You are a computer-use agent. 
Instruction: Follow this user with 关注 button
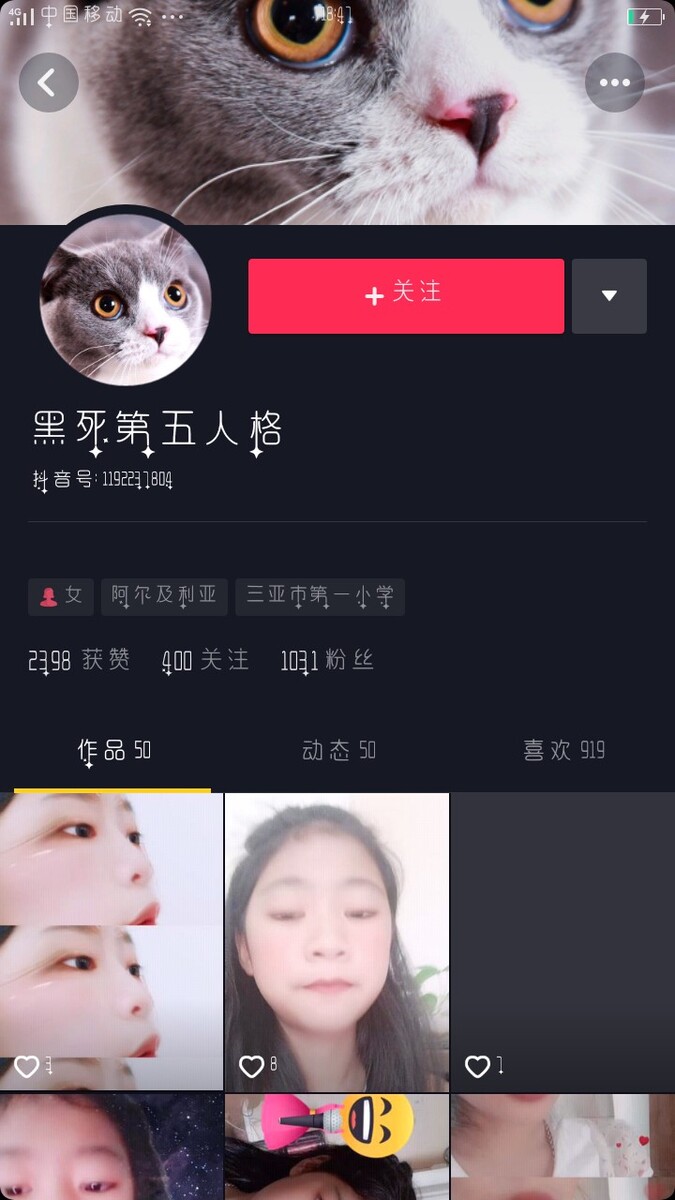(406, 296)
